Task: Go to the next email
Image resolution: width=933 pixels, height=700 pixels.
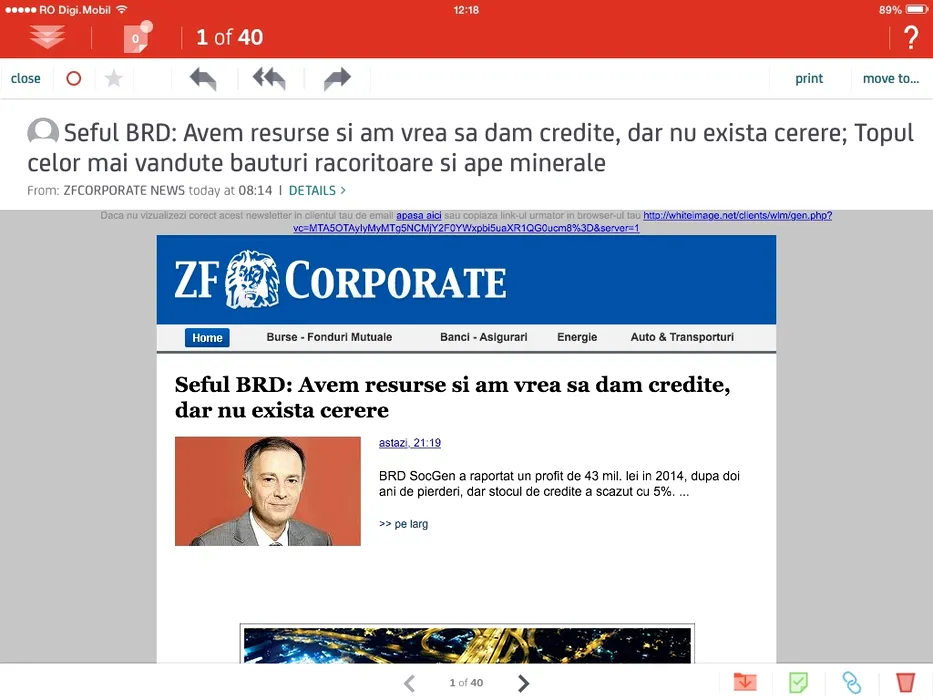Action: coord(523,683)
